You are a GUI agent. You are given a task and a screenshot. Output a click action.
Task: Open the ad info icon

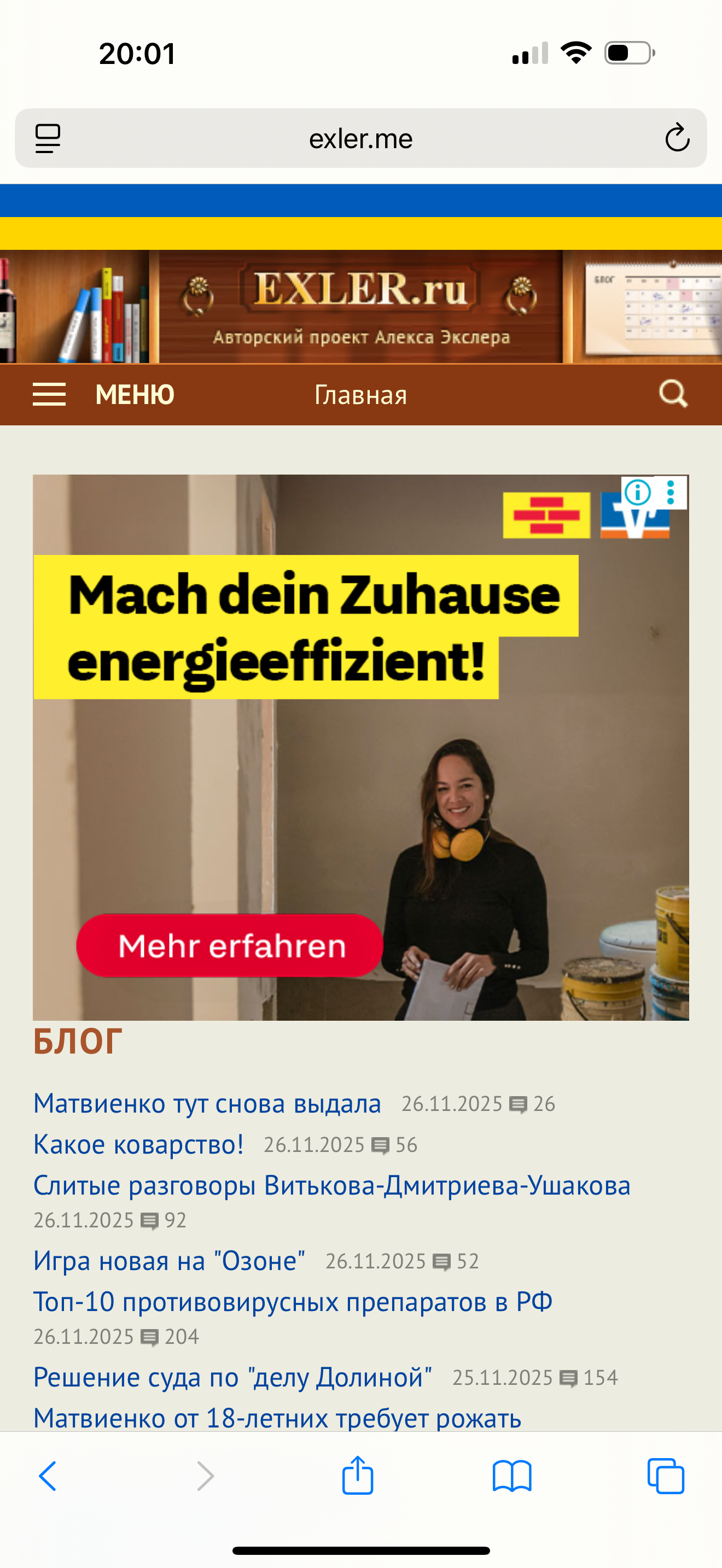point(637,492)
